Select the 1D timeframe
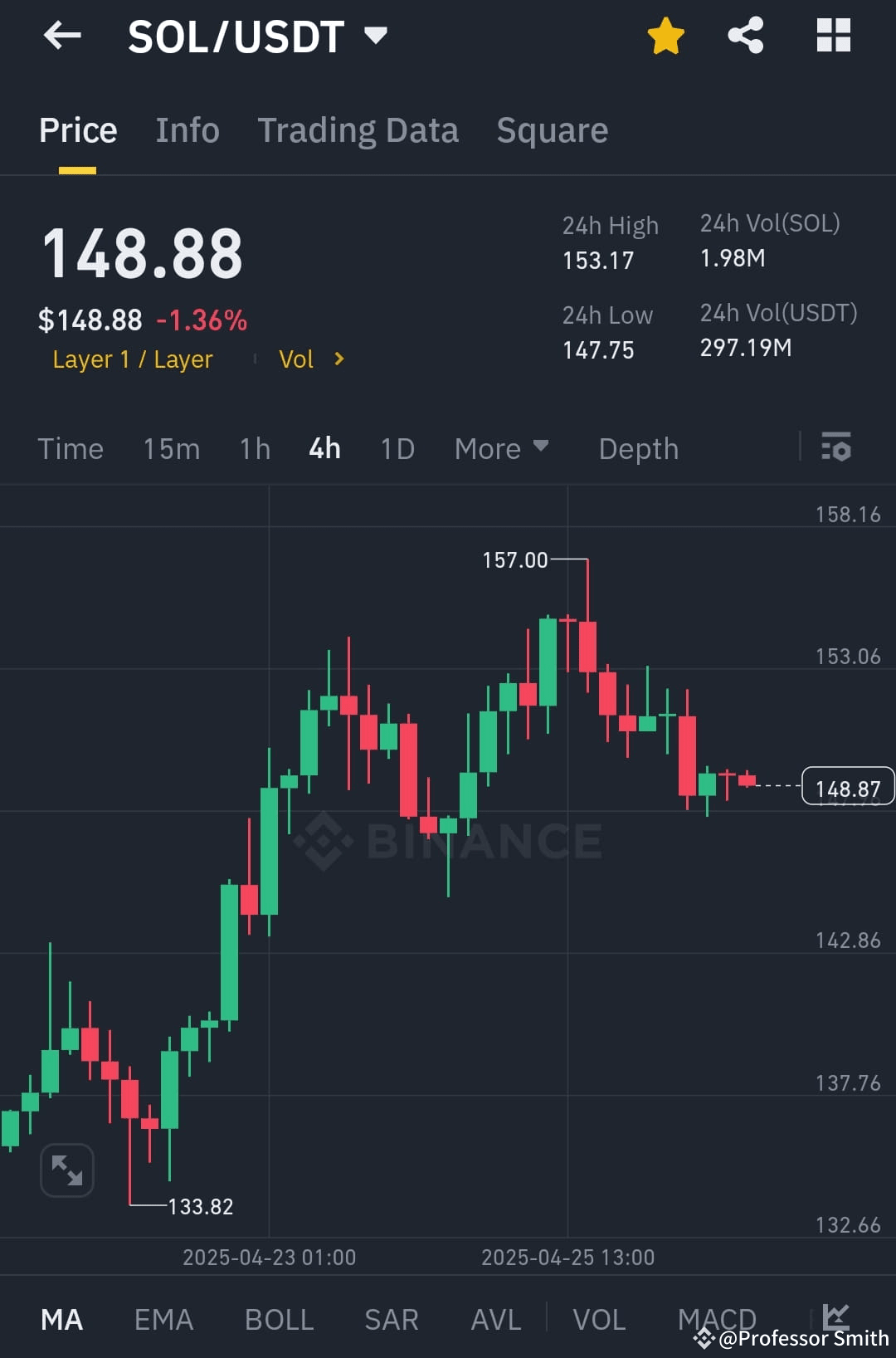This screenshot has width=896, height=1358. (397, 448)
